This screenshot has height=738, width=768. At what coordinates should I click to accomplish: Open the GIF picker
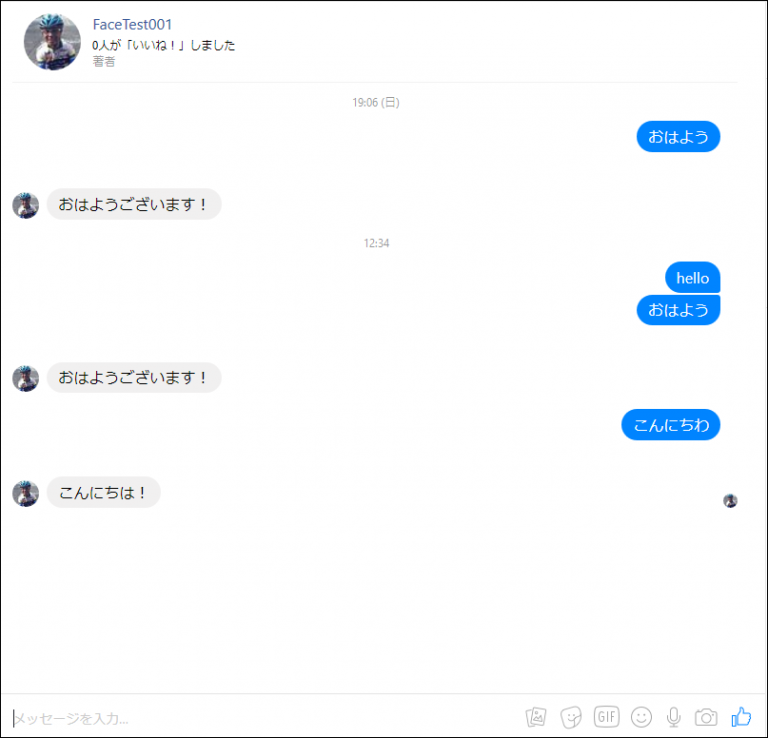pos(606,716)
